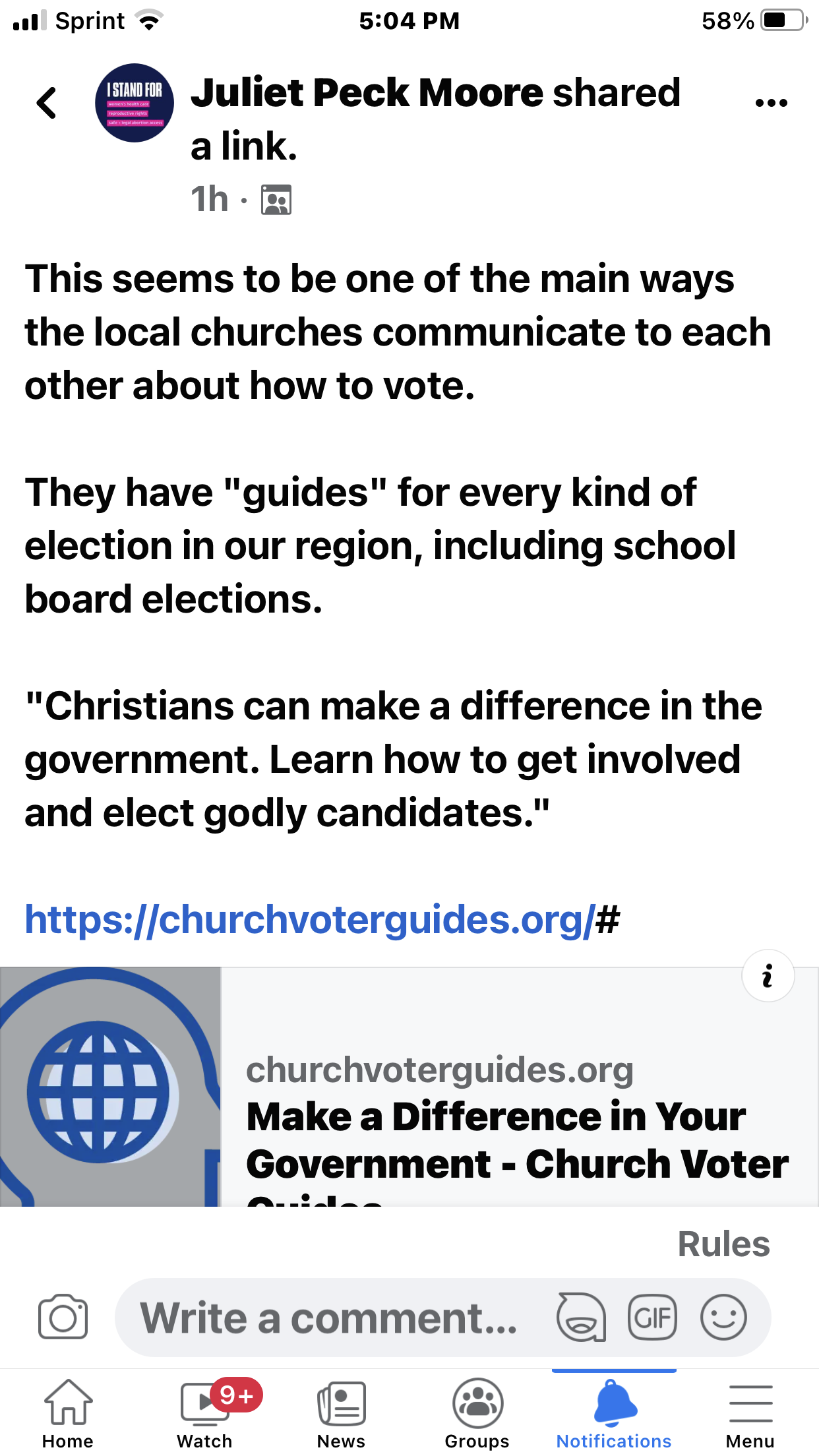819x1456 pixels.
Task: Pick an emoji for the comment
Action: tap(723, 1318)
